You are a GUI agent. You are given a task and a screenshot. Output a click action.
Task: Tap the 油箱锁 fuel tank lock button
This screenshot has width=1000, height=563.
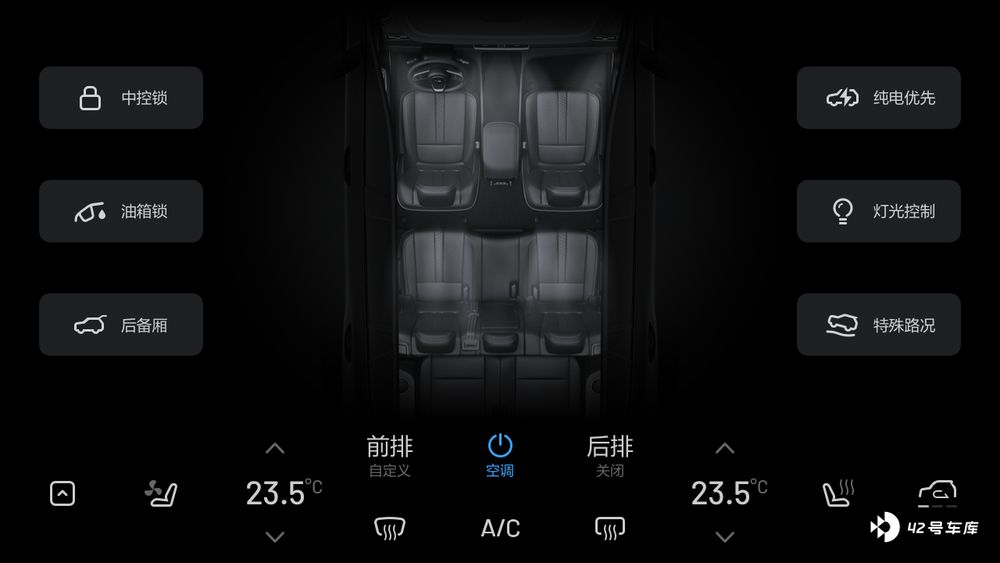click(121, 211)
